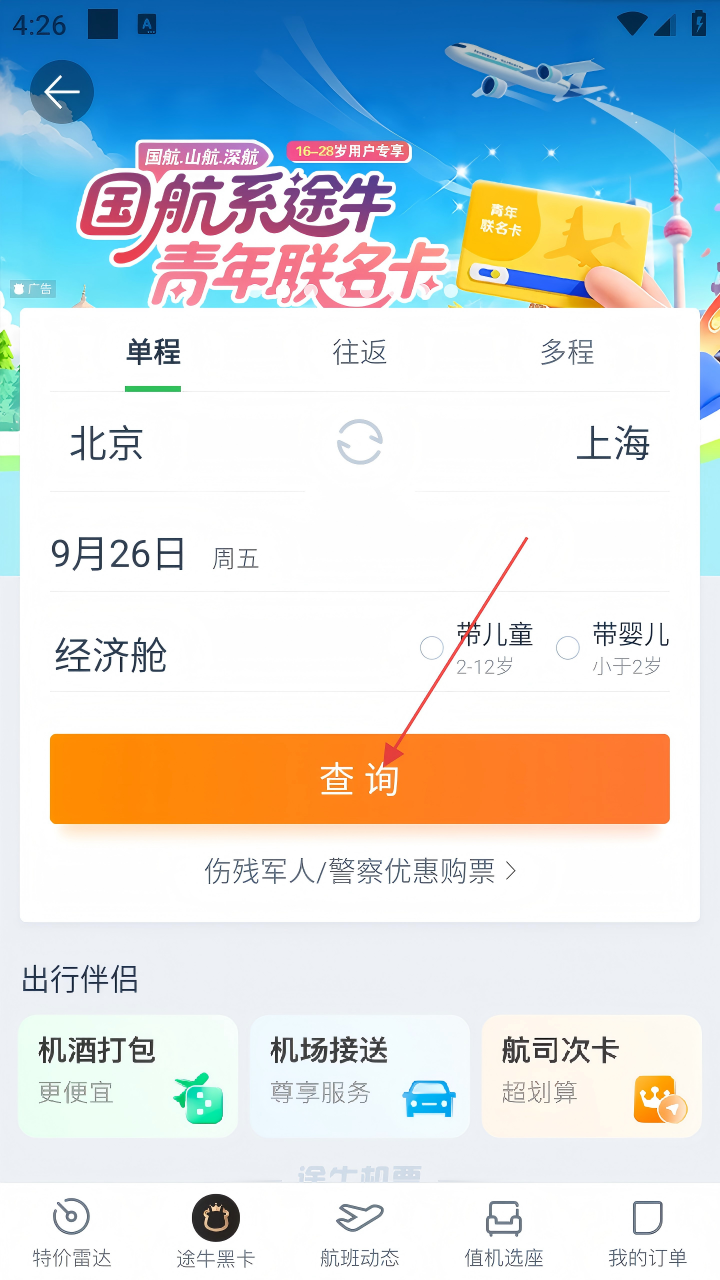Switch to the 往返 round-trip tab
The image size is (720, 1280).
tap(360, 352)
